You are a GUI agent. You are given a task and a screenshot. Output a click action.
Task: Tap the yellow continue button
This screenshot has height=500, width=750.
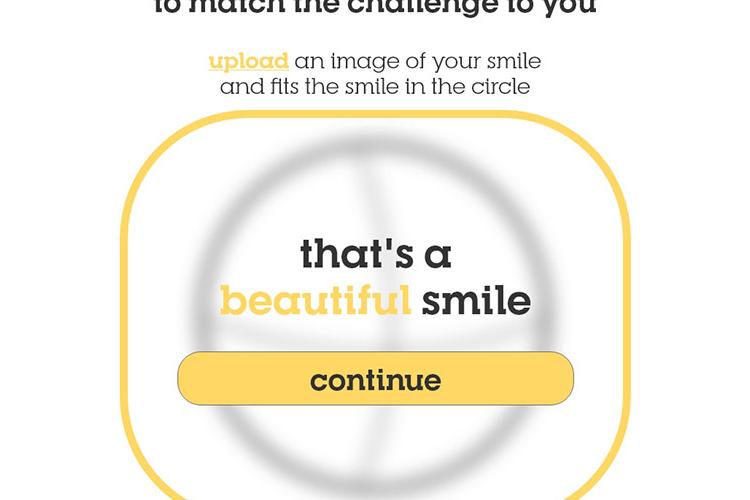point(375,379)
